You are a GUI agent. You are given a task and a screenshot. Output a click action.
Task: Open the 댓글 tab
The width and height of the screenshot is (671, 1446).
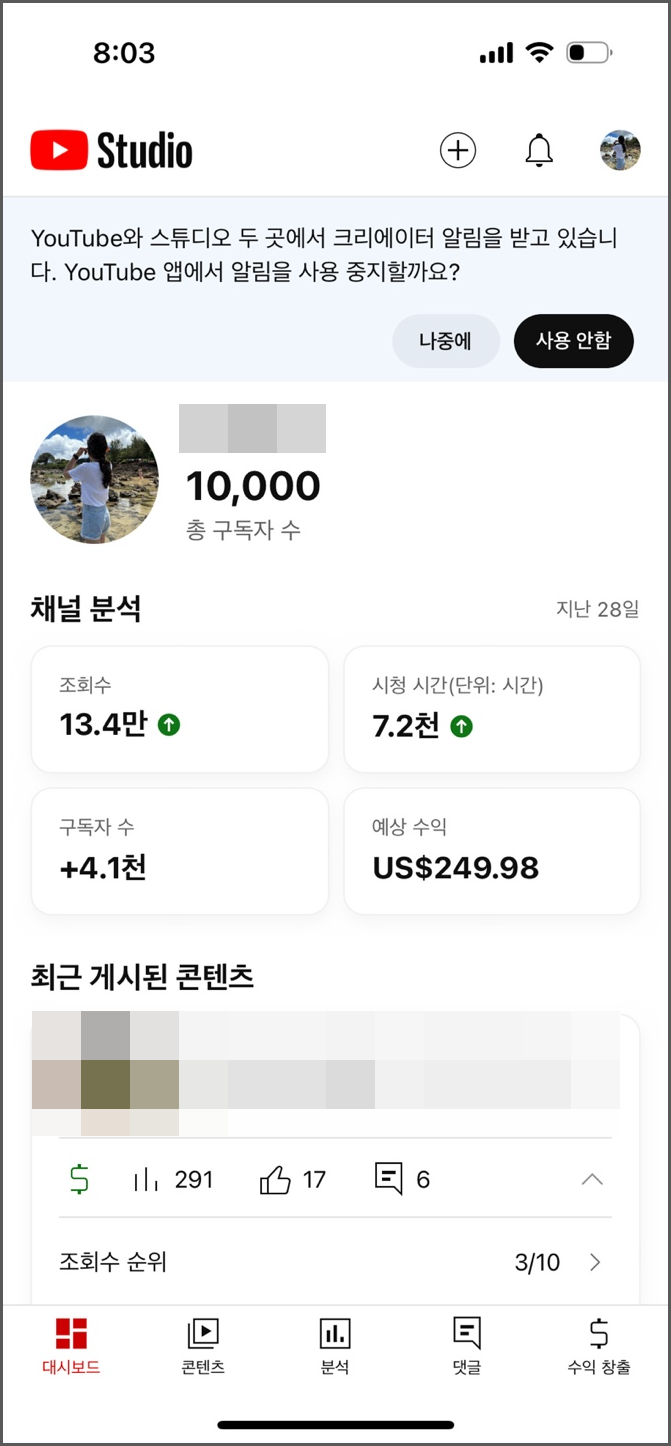(466, 1346)
